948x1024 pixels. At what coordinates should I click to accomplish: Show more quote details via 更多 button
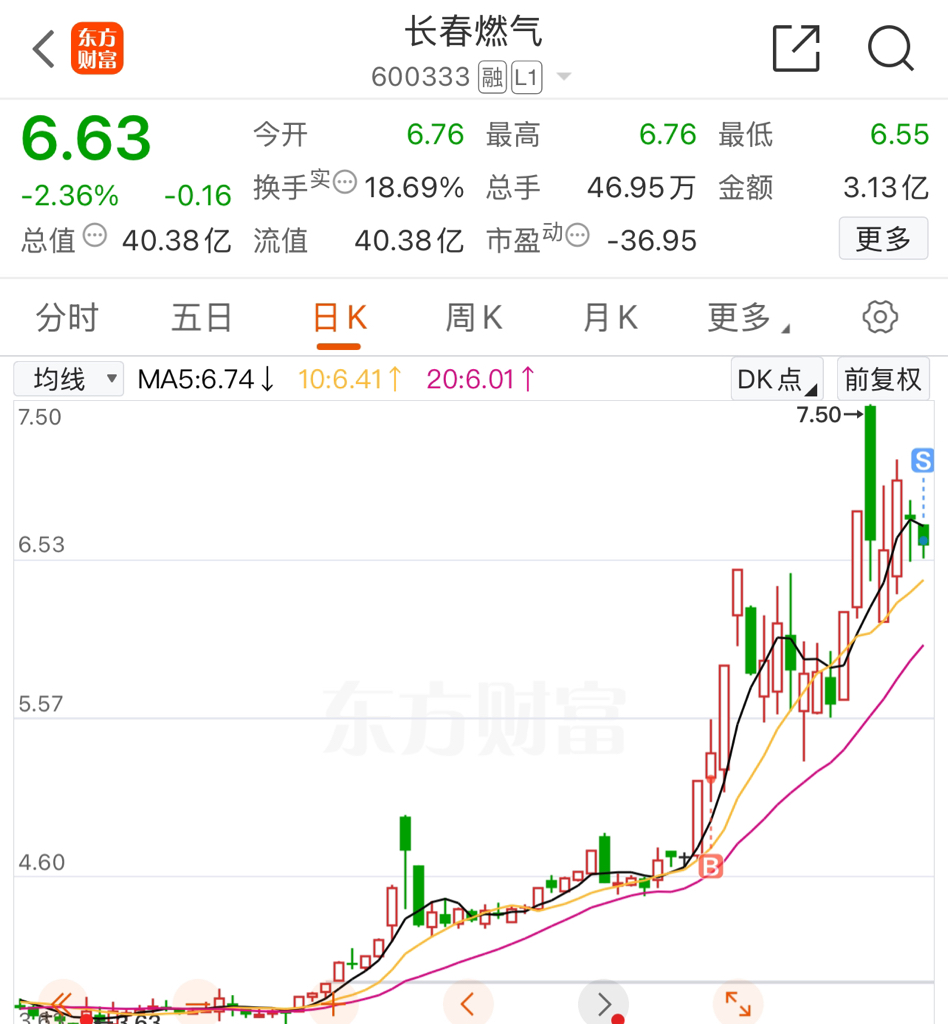coord(883,240)
